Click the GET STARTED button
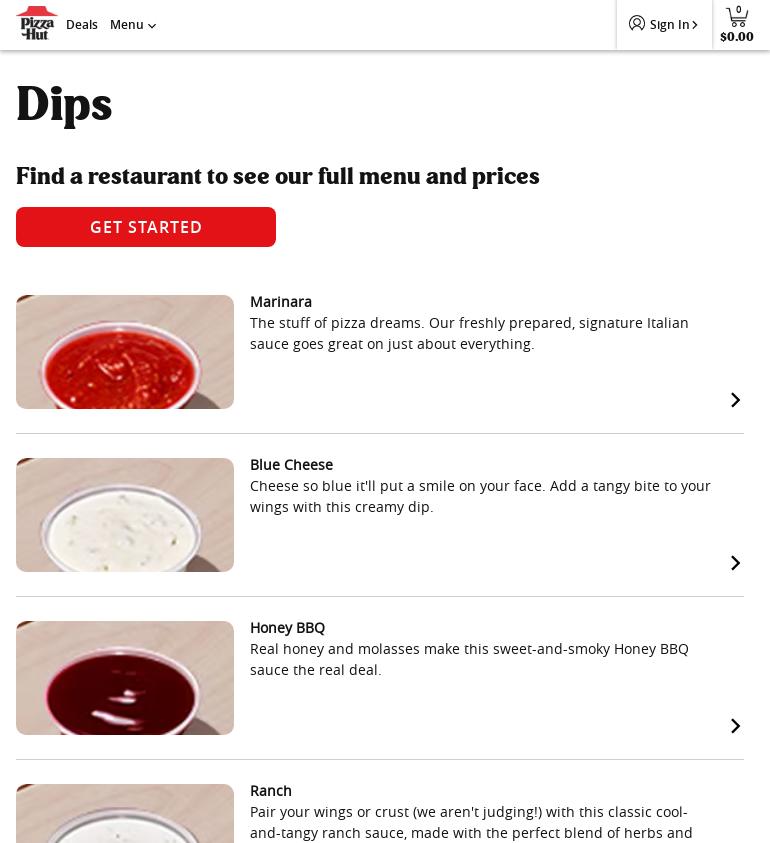The width and height of the screenshot is (770, 843). point(146,227)
